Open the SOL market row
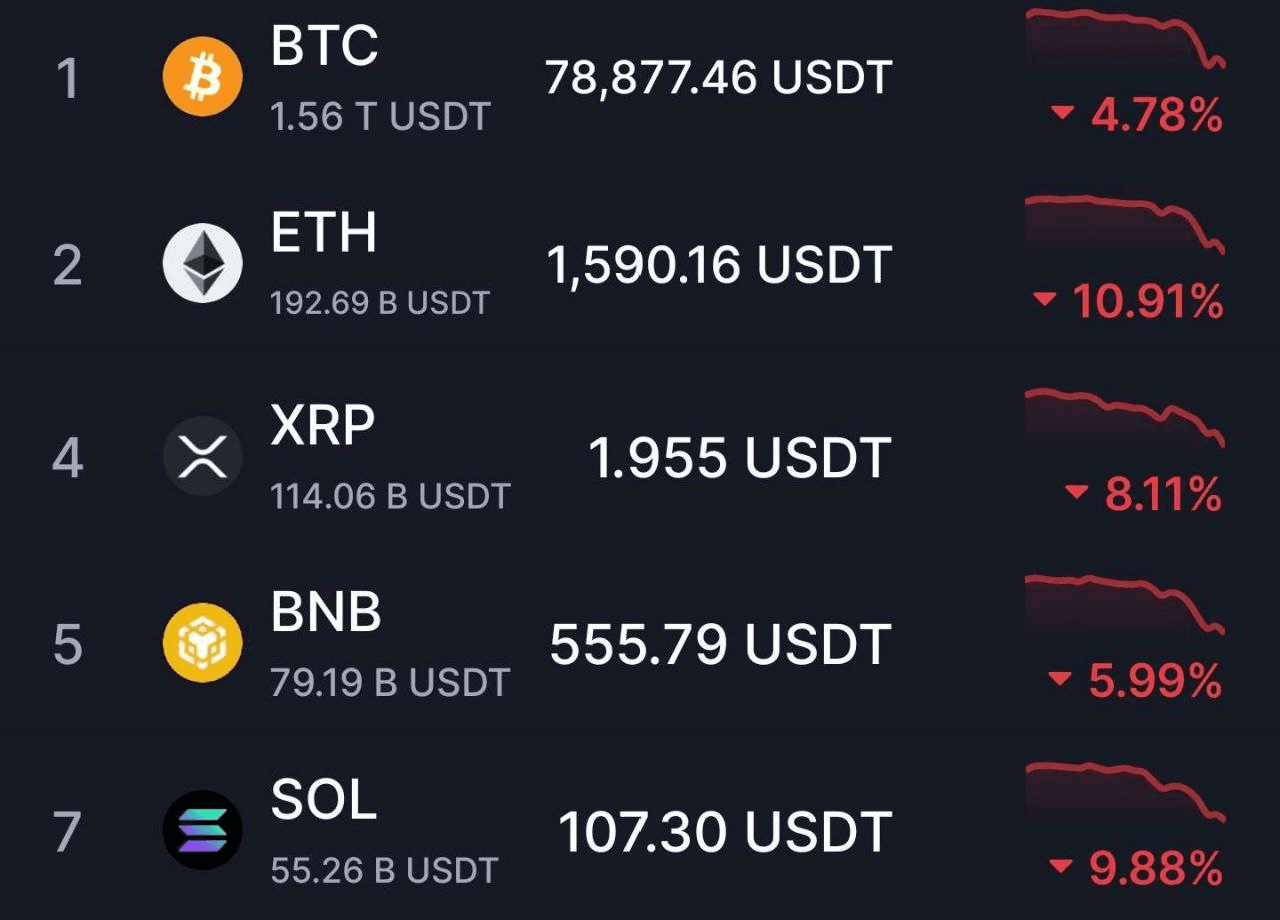Viewport: 1280px width, 920px height. (640, 830)
